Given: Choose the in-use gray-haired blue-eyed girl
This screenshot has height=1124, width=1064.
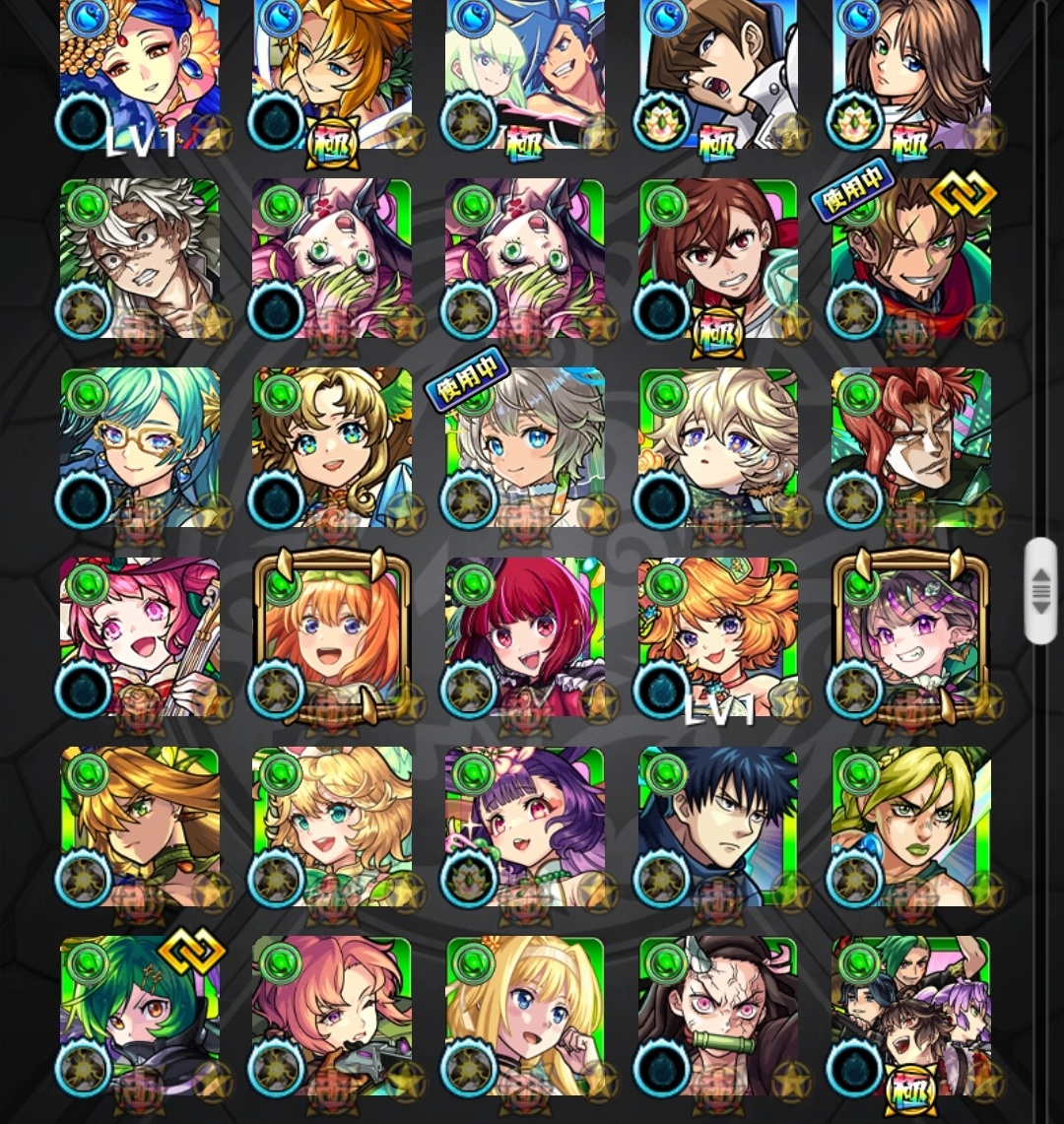Looking at the screenshot, I should (x=524, y=447).
